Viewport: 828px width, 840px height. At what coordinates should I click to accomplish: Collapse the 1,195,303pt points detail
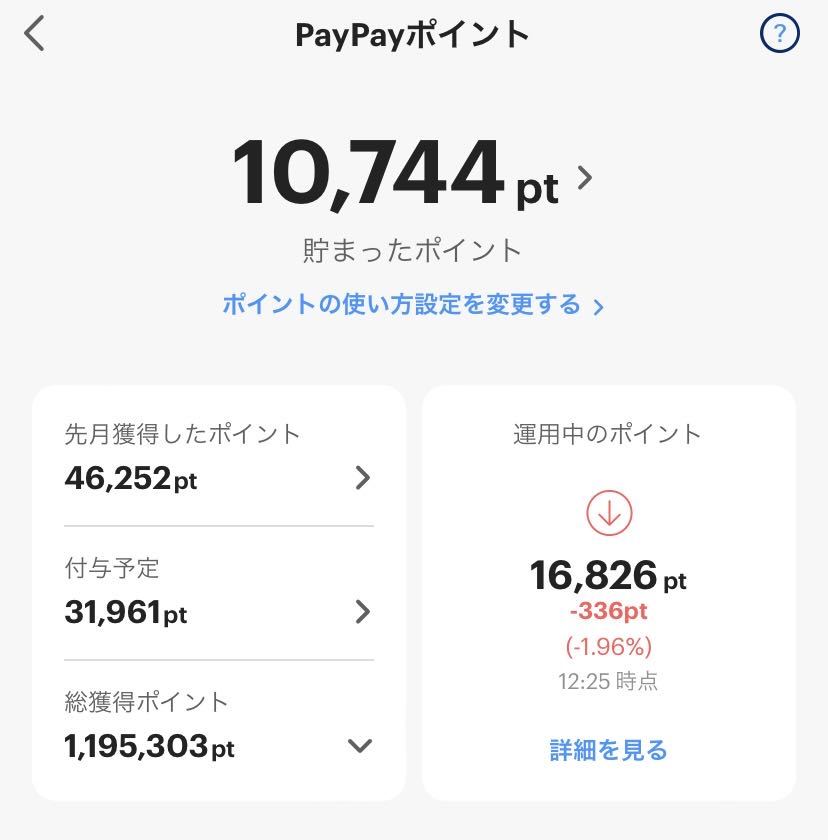tap(362, 745)
